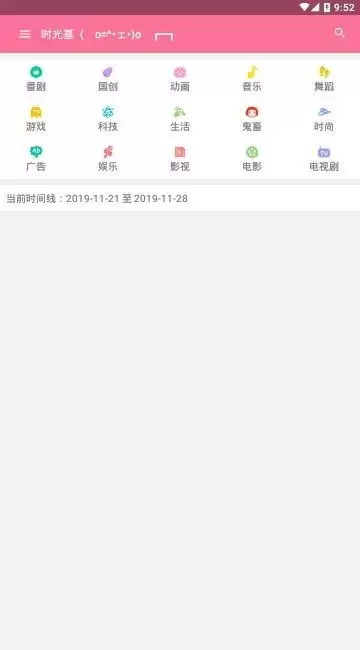Go to the 鬼畜 category

click(x=252, y=119)
